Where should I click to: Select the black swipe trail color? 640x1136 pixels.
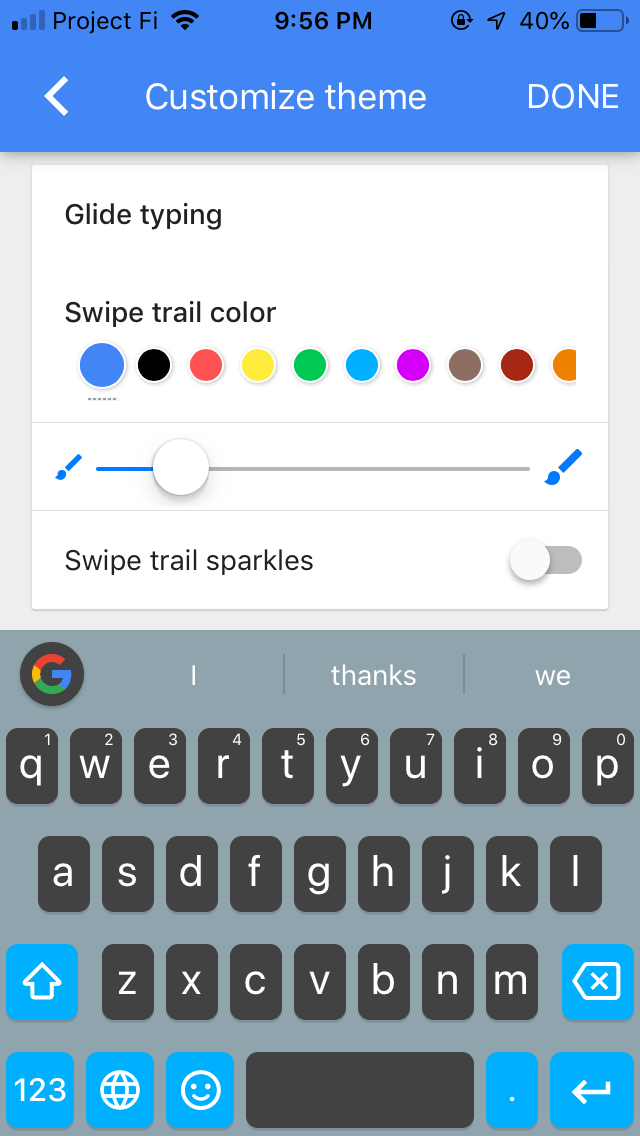[x=154, y=365]
